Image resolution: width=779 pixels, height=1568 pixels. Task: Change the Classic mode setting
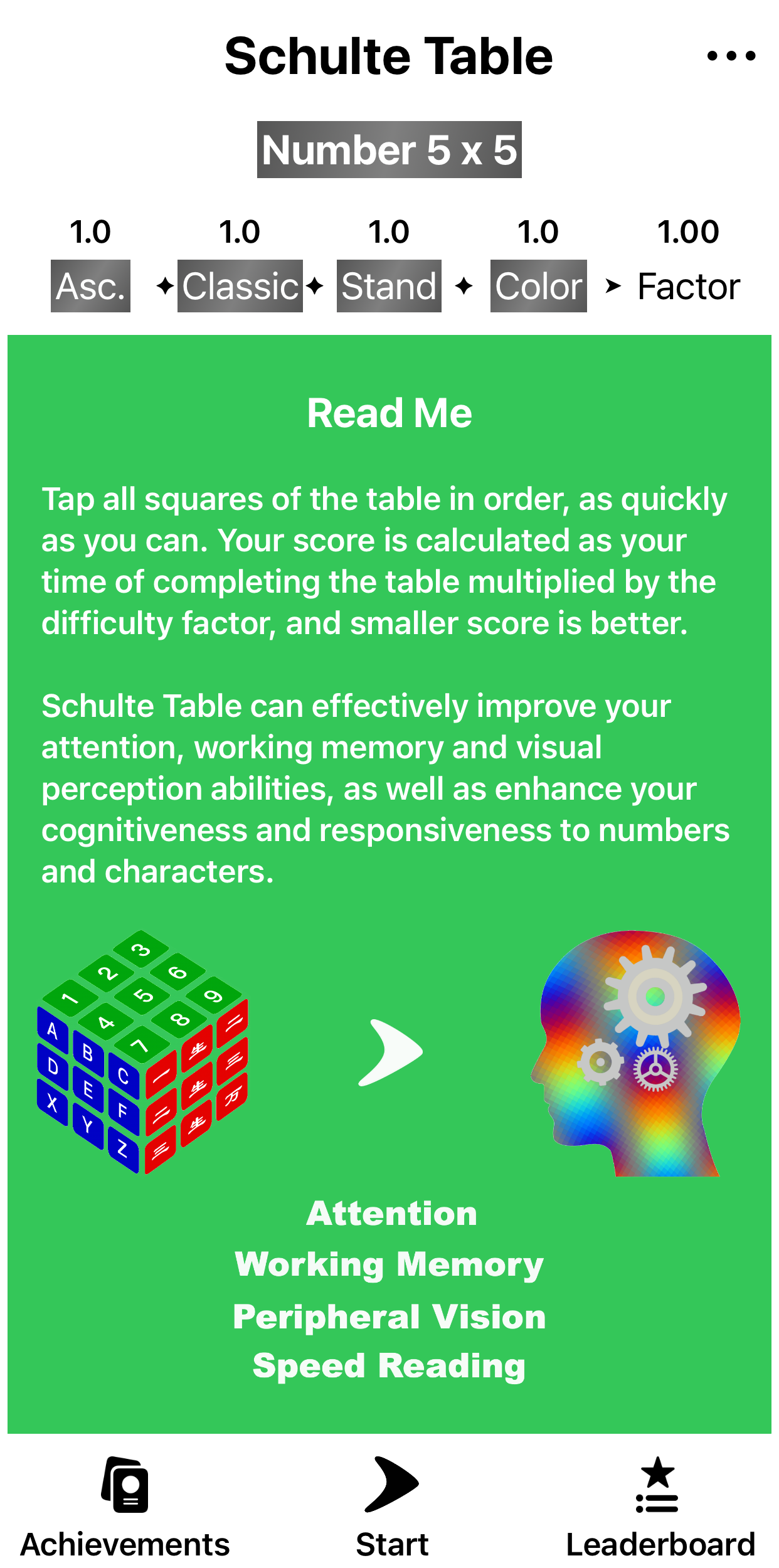(x=240, y=286)
